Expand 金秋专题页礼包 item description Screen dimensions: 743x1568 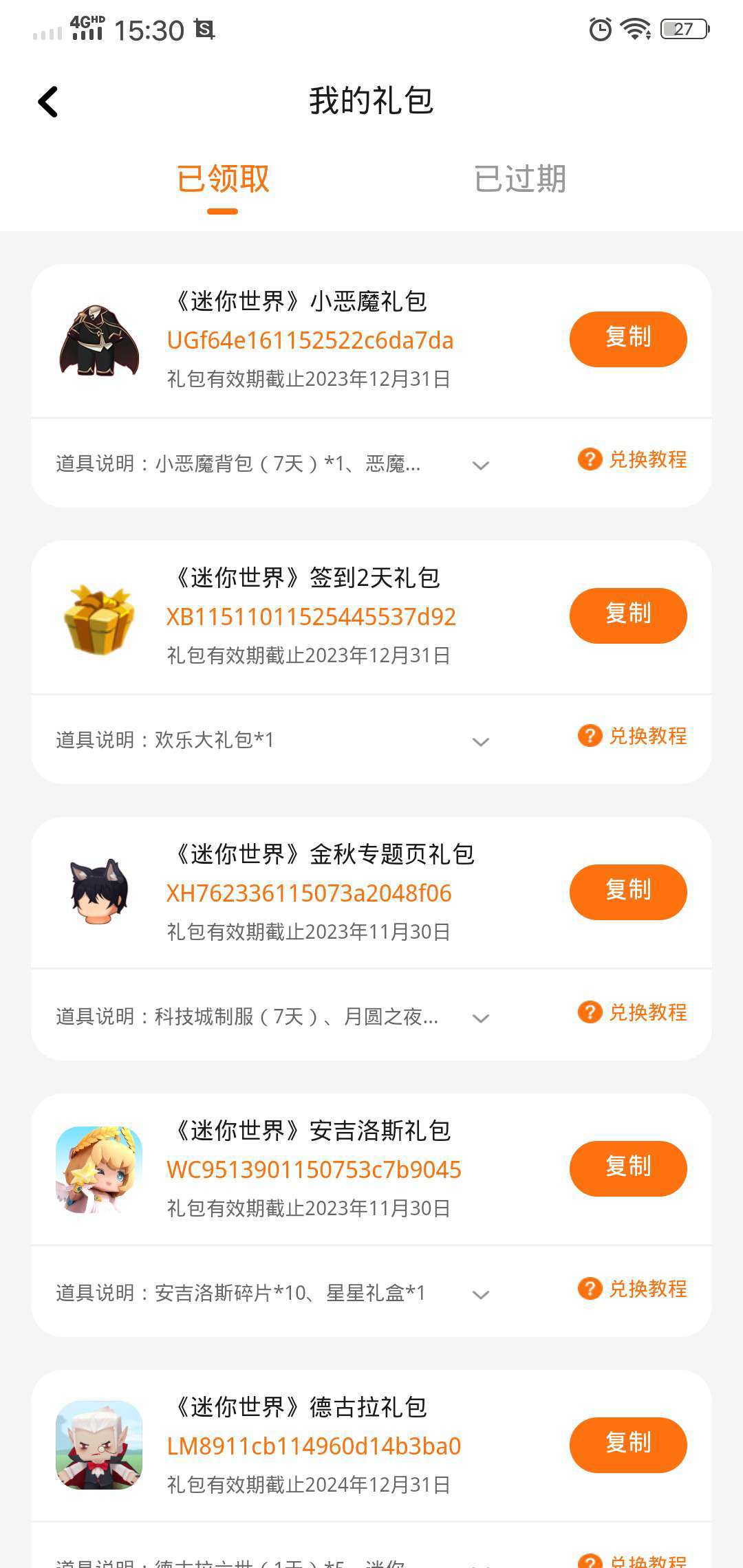click(481, 1019)
